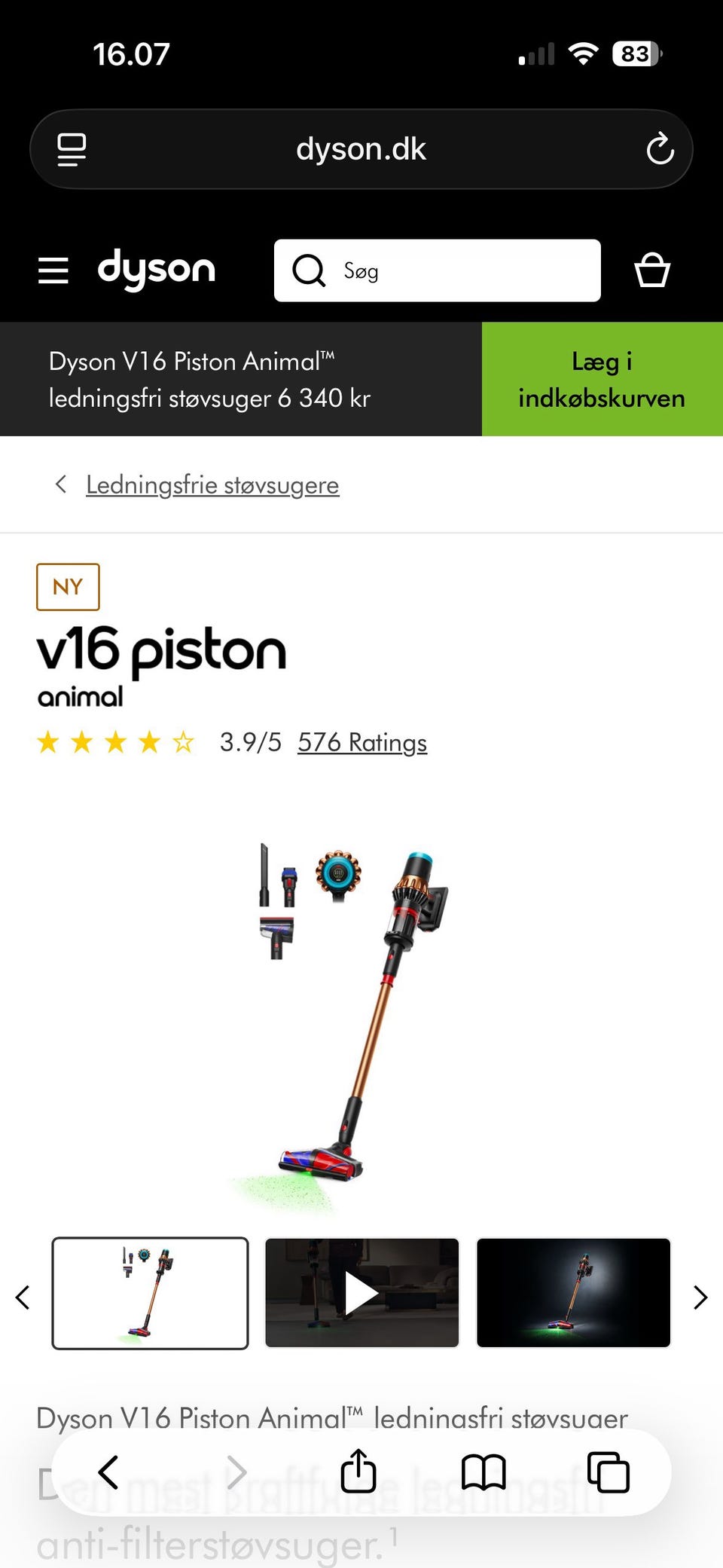Play the product video thumbnail
This screenshot has height=1568, width=723.
(x=361, y=1293)
